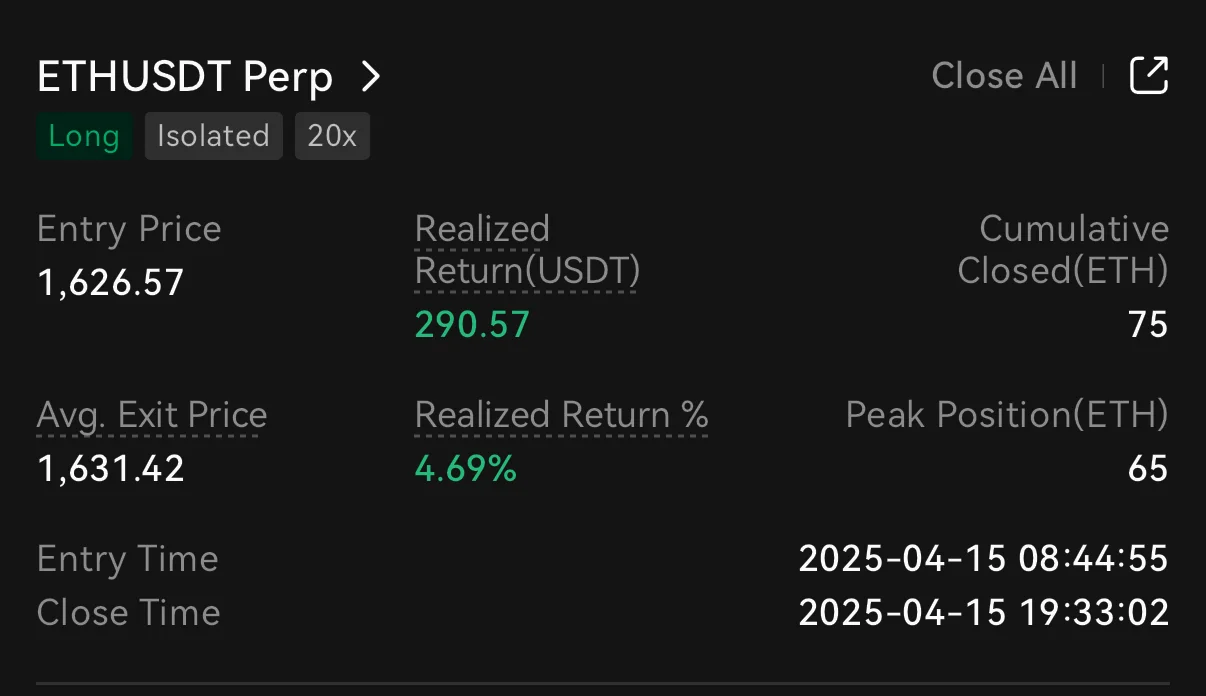Show the Realized Return % explanation
The height and width of the screenshot is (696, 1206).
561,415
